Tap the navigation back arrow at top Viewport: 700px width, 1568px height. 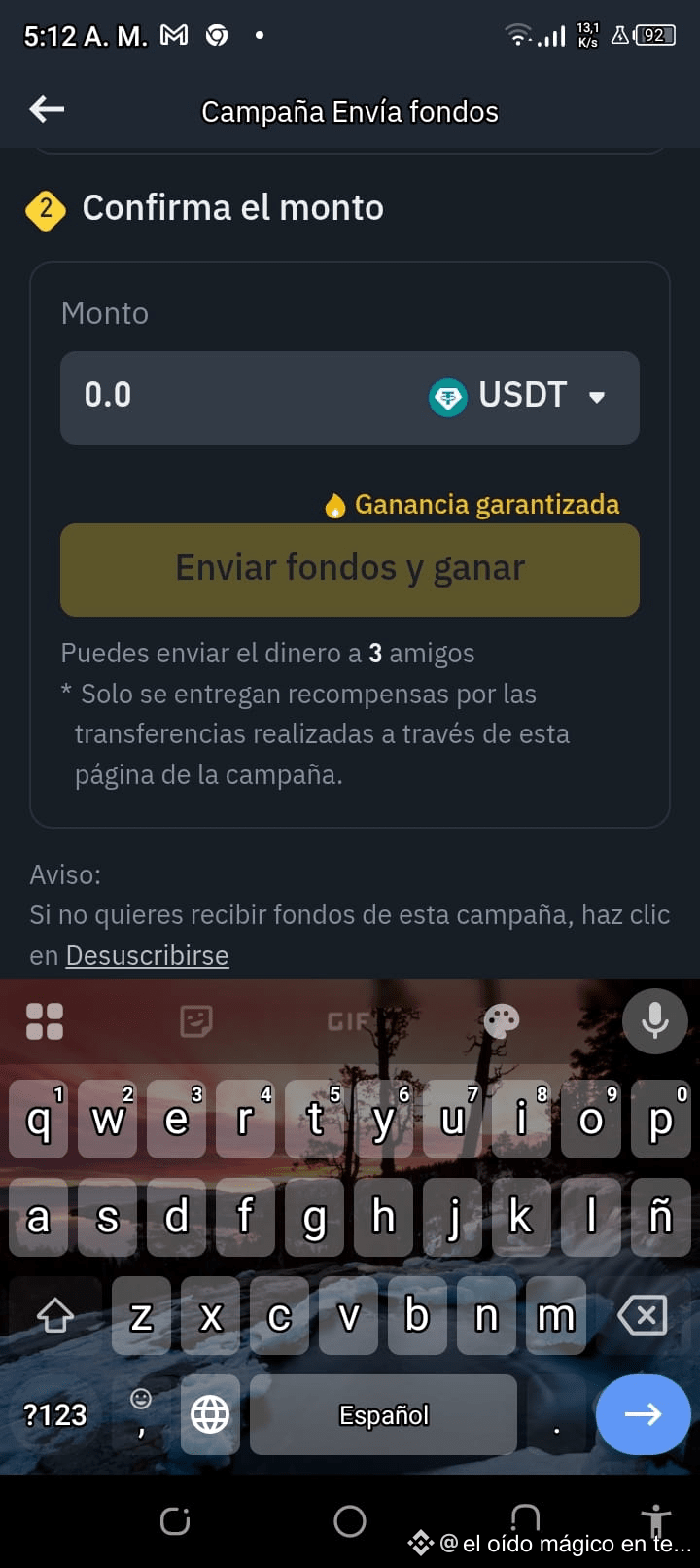point(45,109)
